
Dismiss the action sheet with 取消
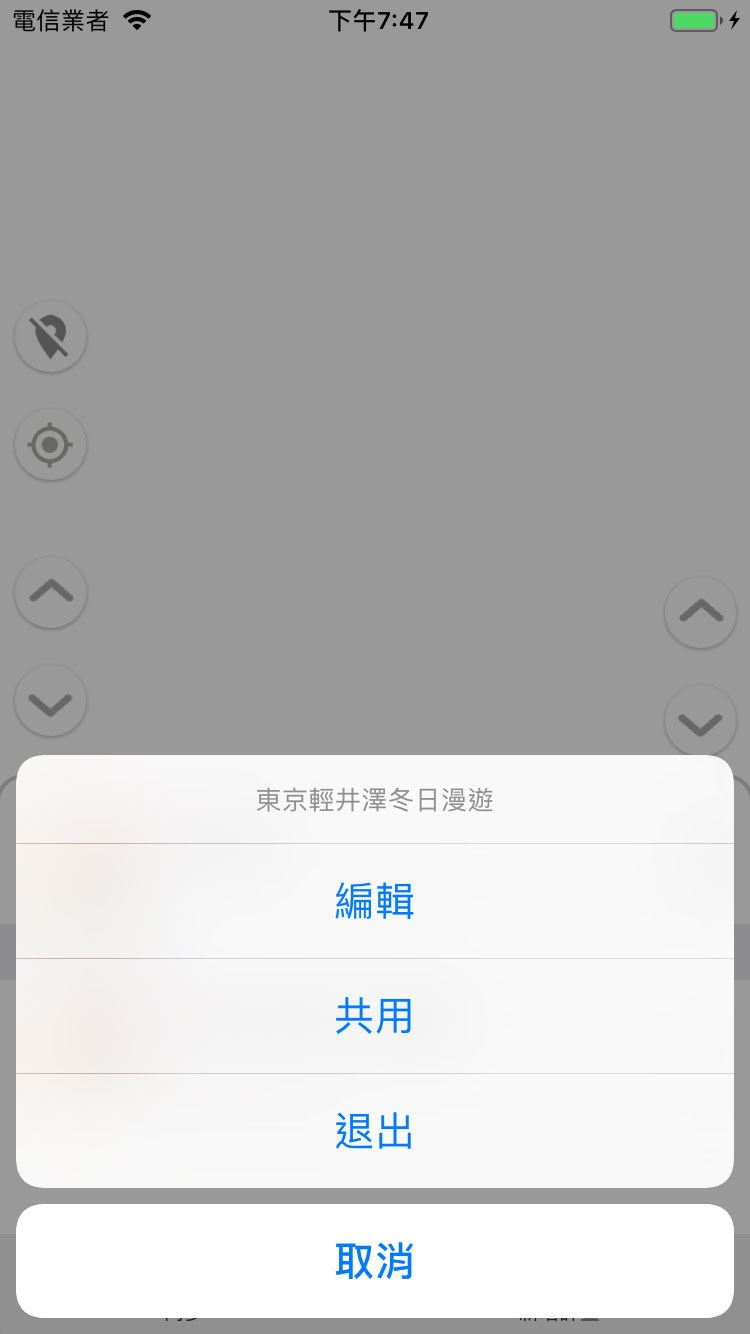click(x=375, y=1261)
